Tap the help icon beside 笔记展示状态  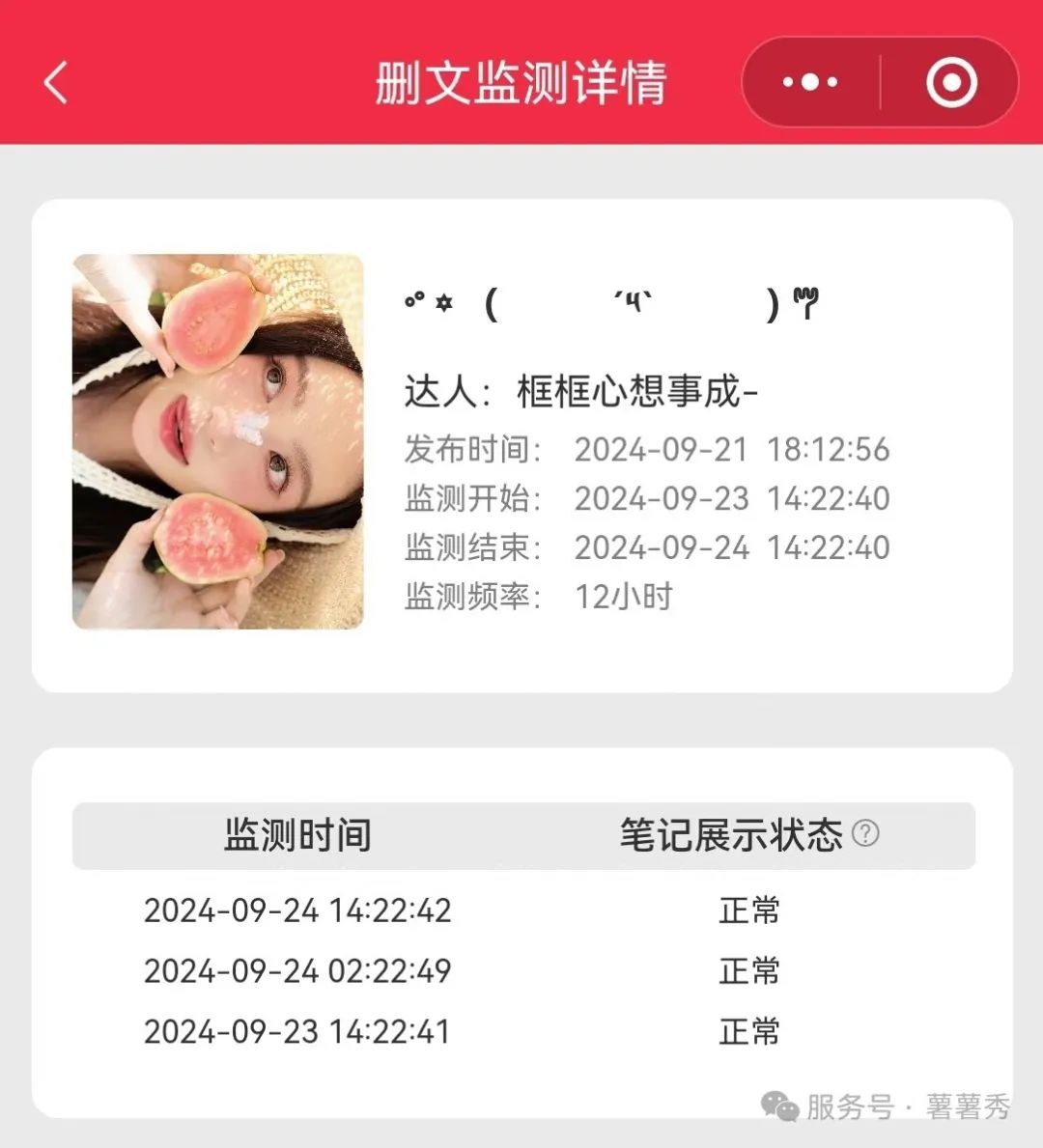click(865, 833)
